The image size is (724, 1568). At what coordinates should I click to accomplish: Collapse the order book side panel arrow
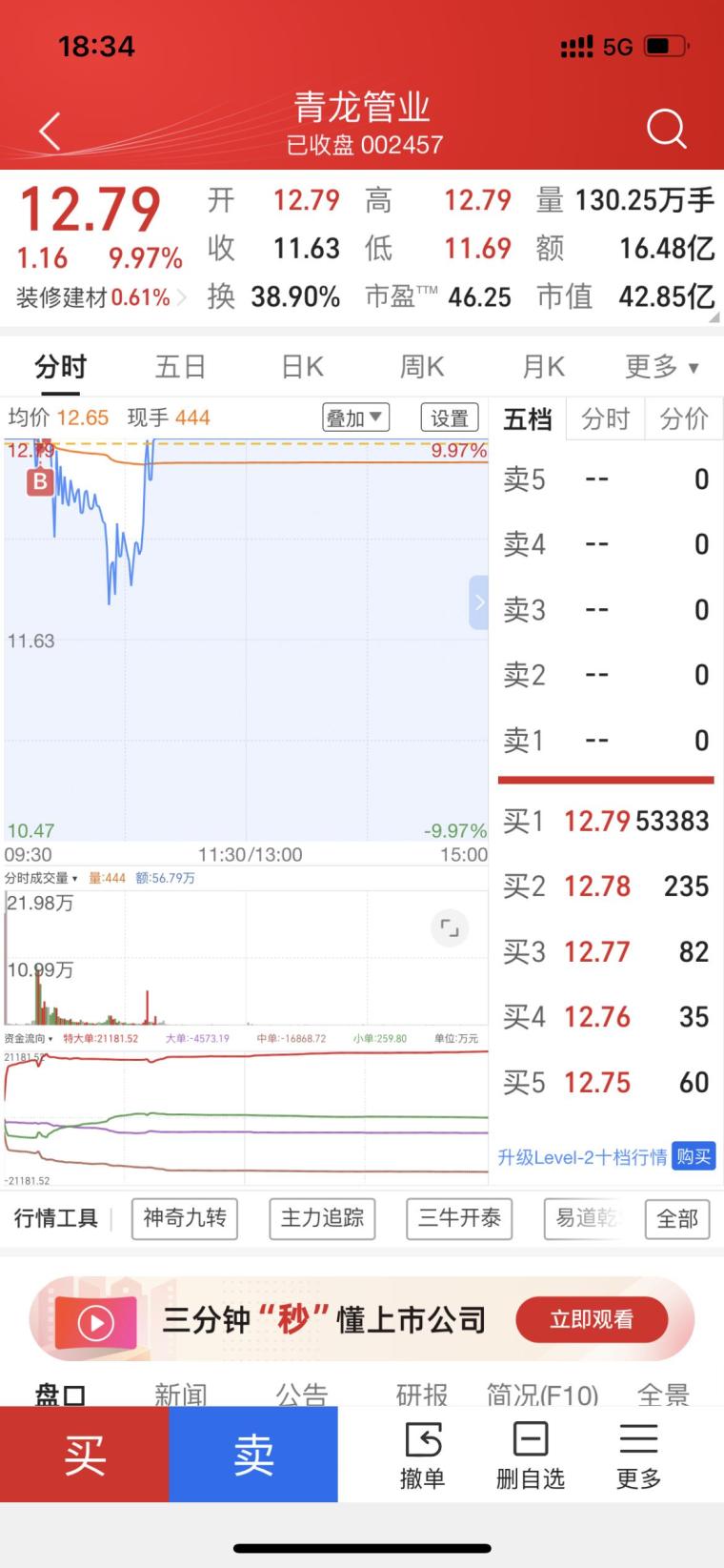(479, 602)
